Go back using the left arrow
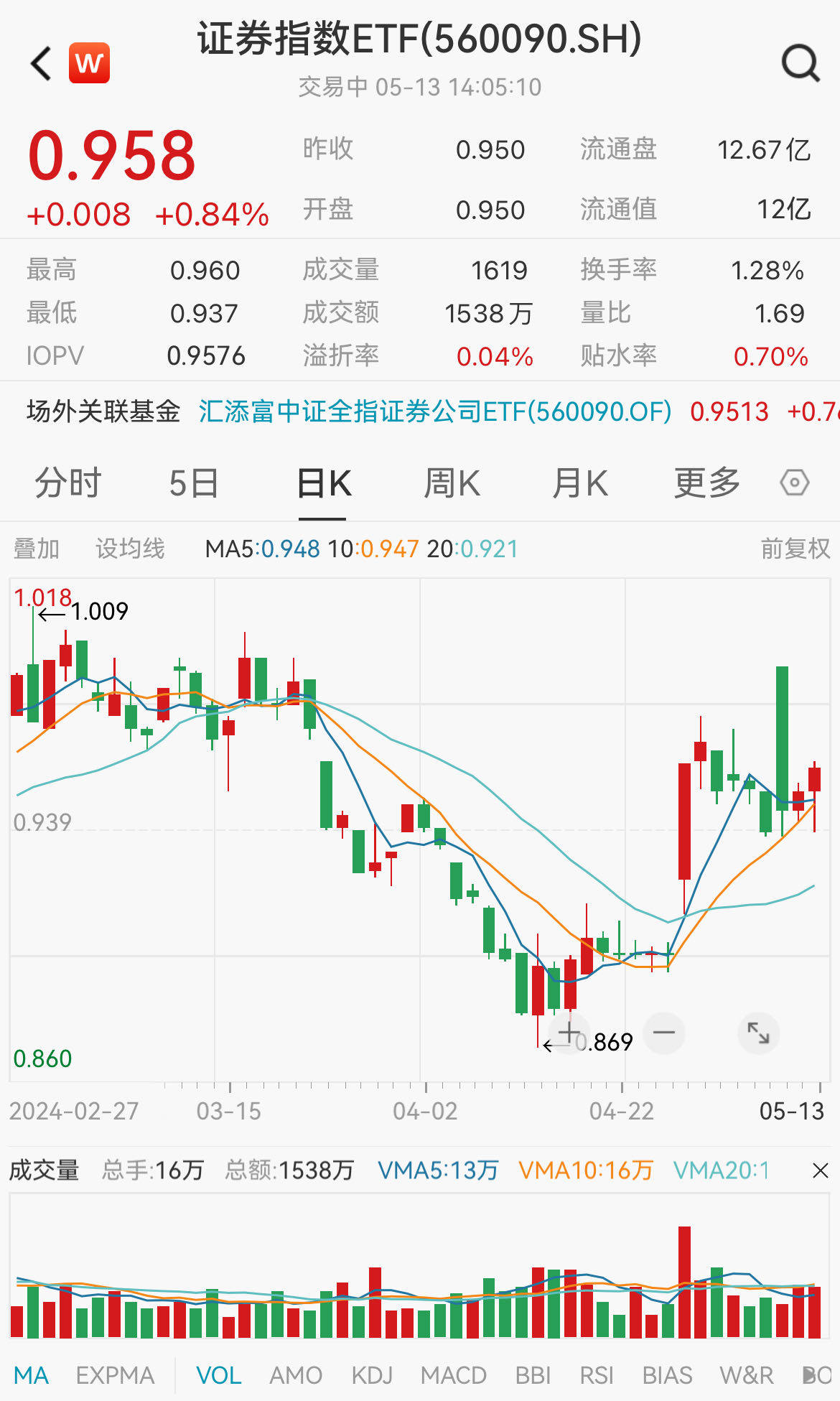 coord(39,63)
